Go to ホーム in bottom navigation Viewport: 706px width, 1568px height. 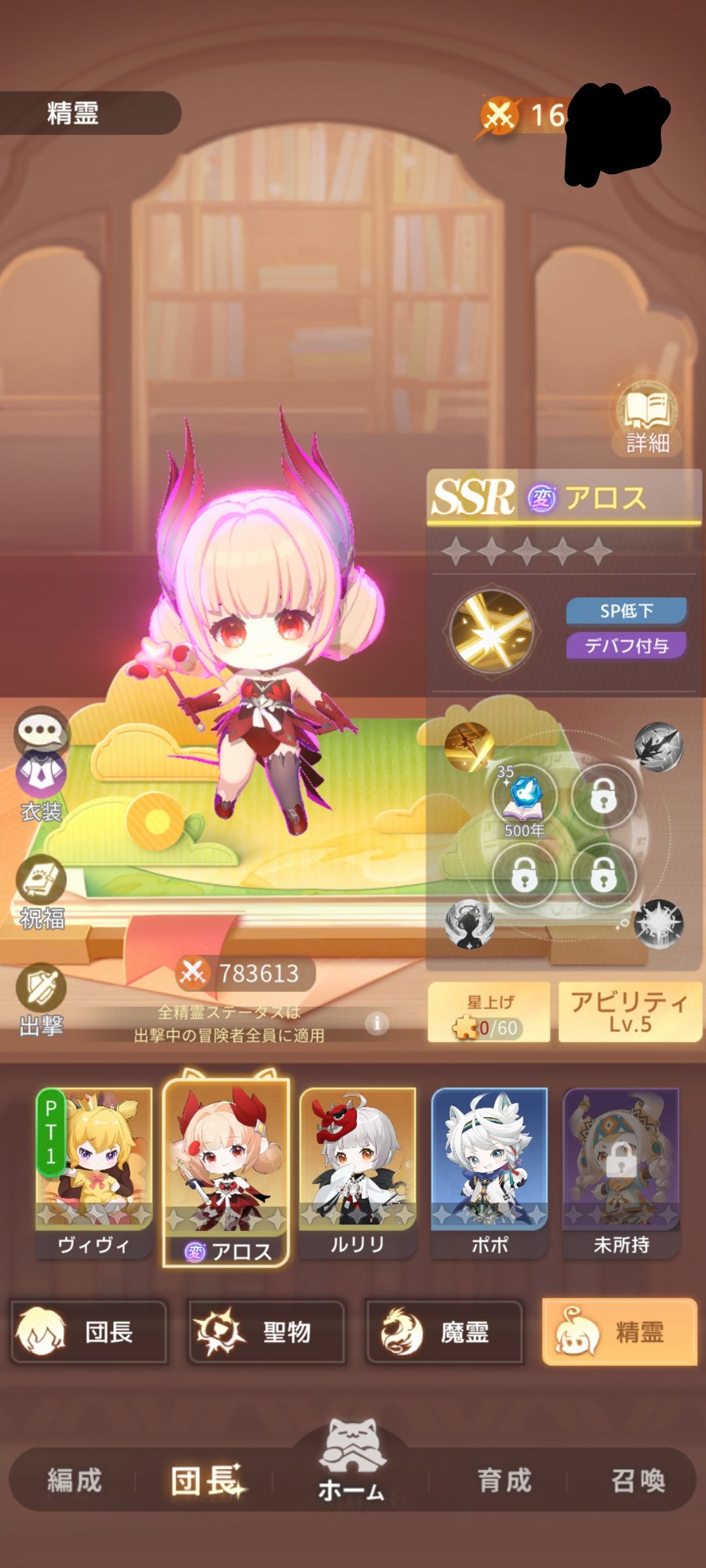pyautogui.click(x=352, y=1462)
